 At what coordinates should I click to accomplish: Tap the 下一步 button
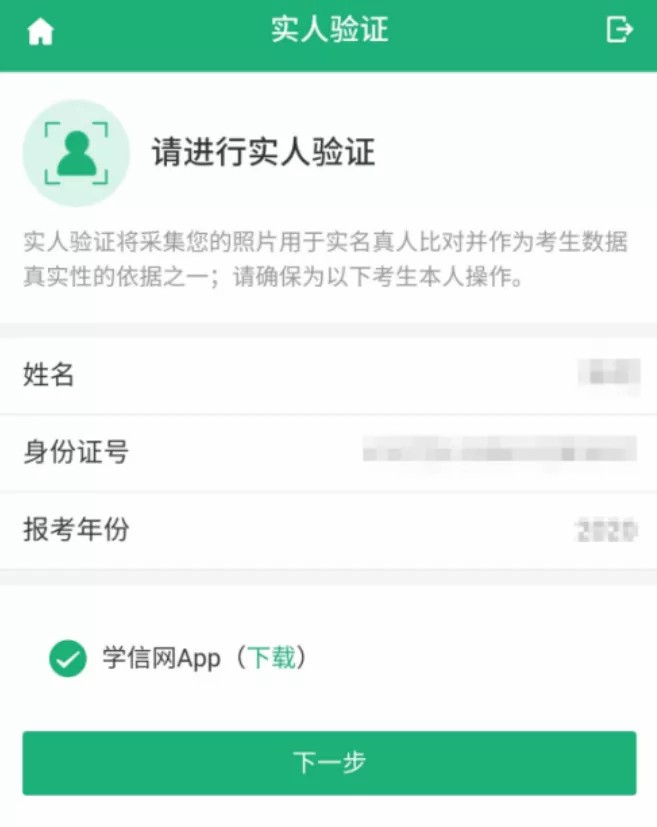[x=329, y=763]
